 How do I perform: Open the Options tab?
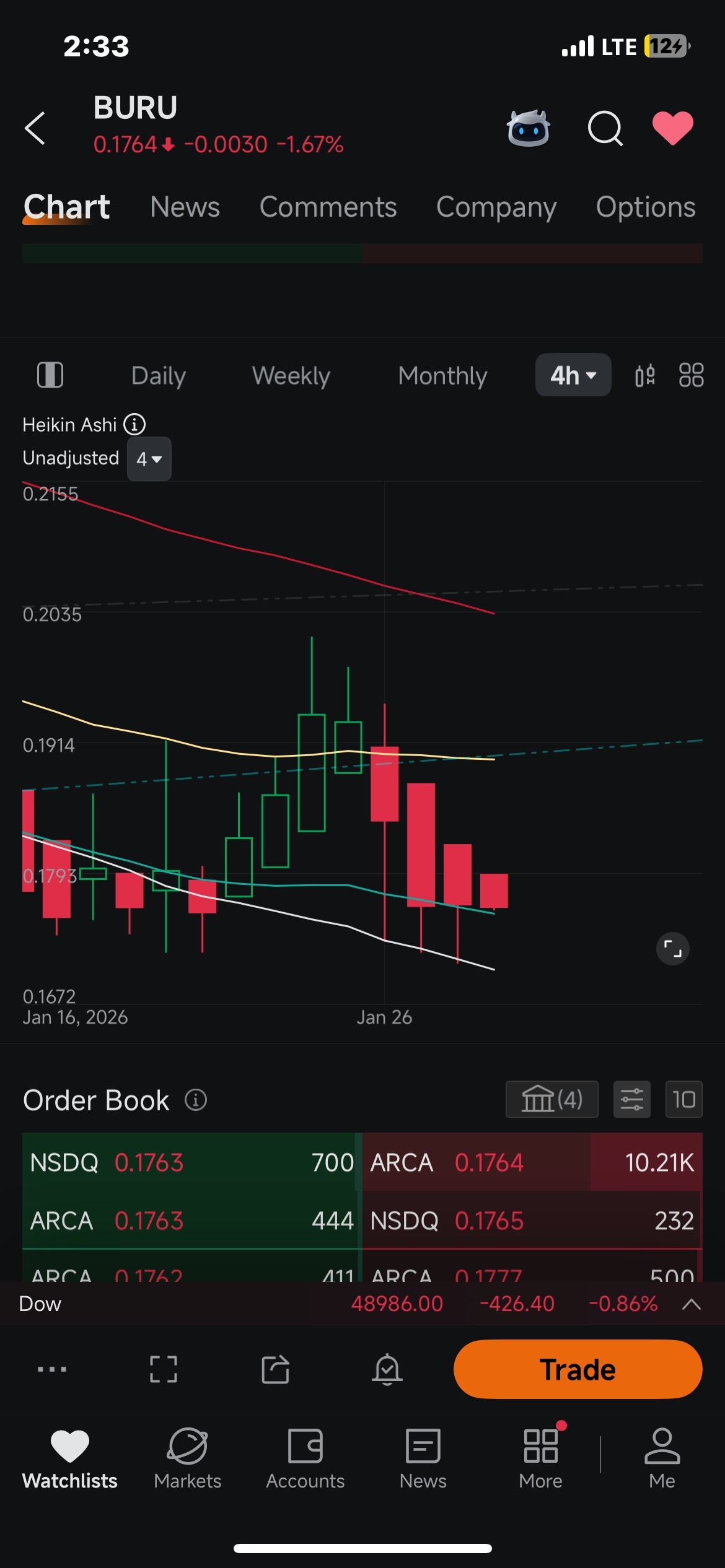[x=645, y=207]
